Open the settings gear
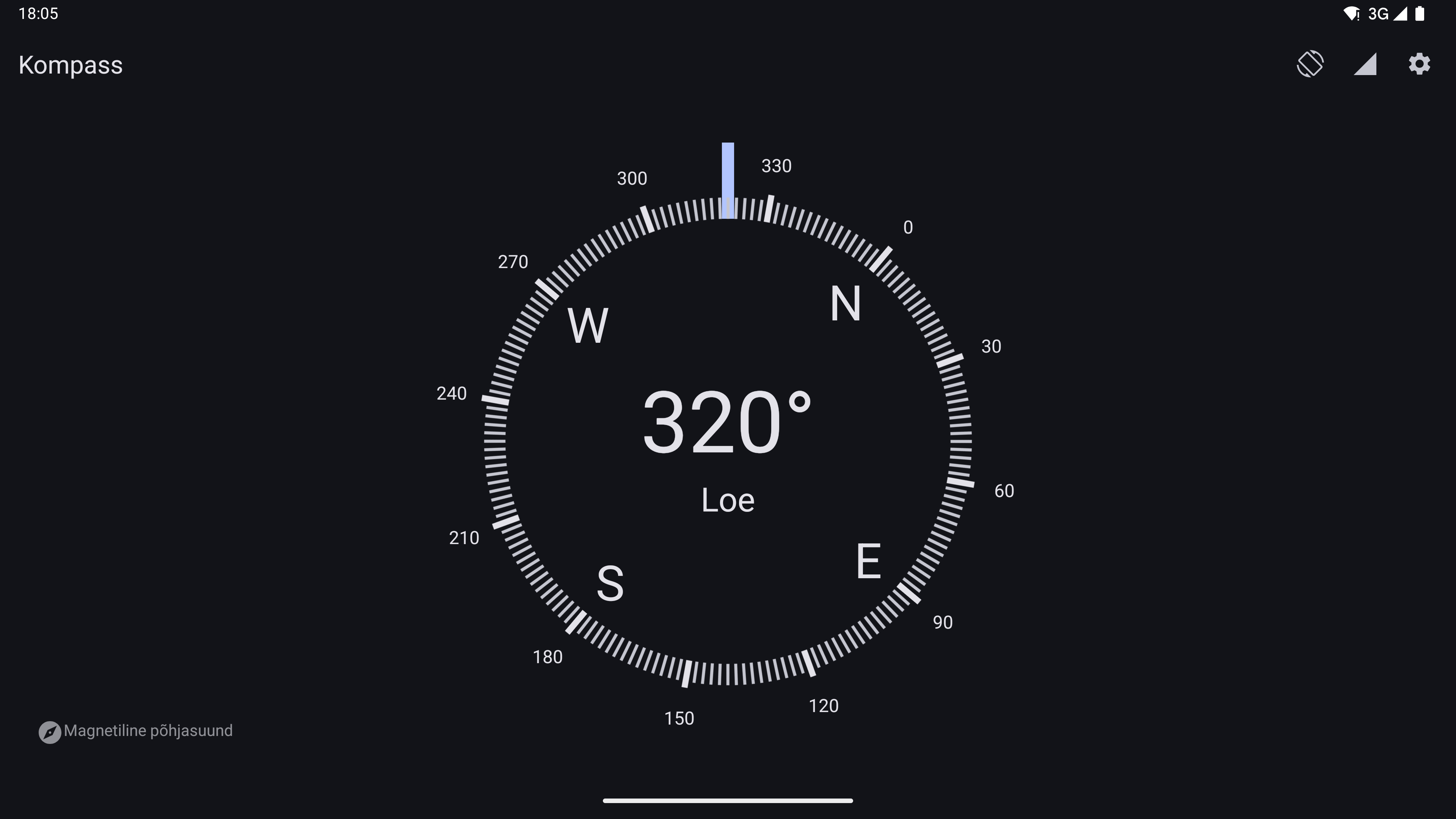 click(x=1419, y=64)
